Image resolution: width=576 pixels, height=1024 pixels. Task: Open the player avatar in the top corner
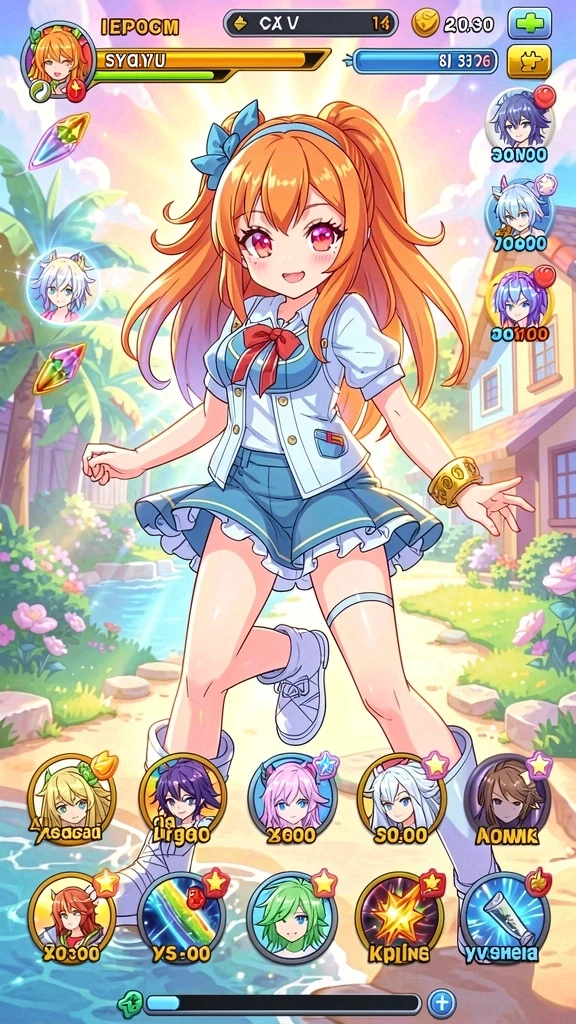pos(58,60)
